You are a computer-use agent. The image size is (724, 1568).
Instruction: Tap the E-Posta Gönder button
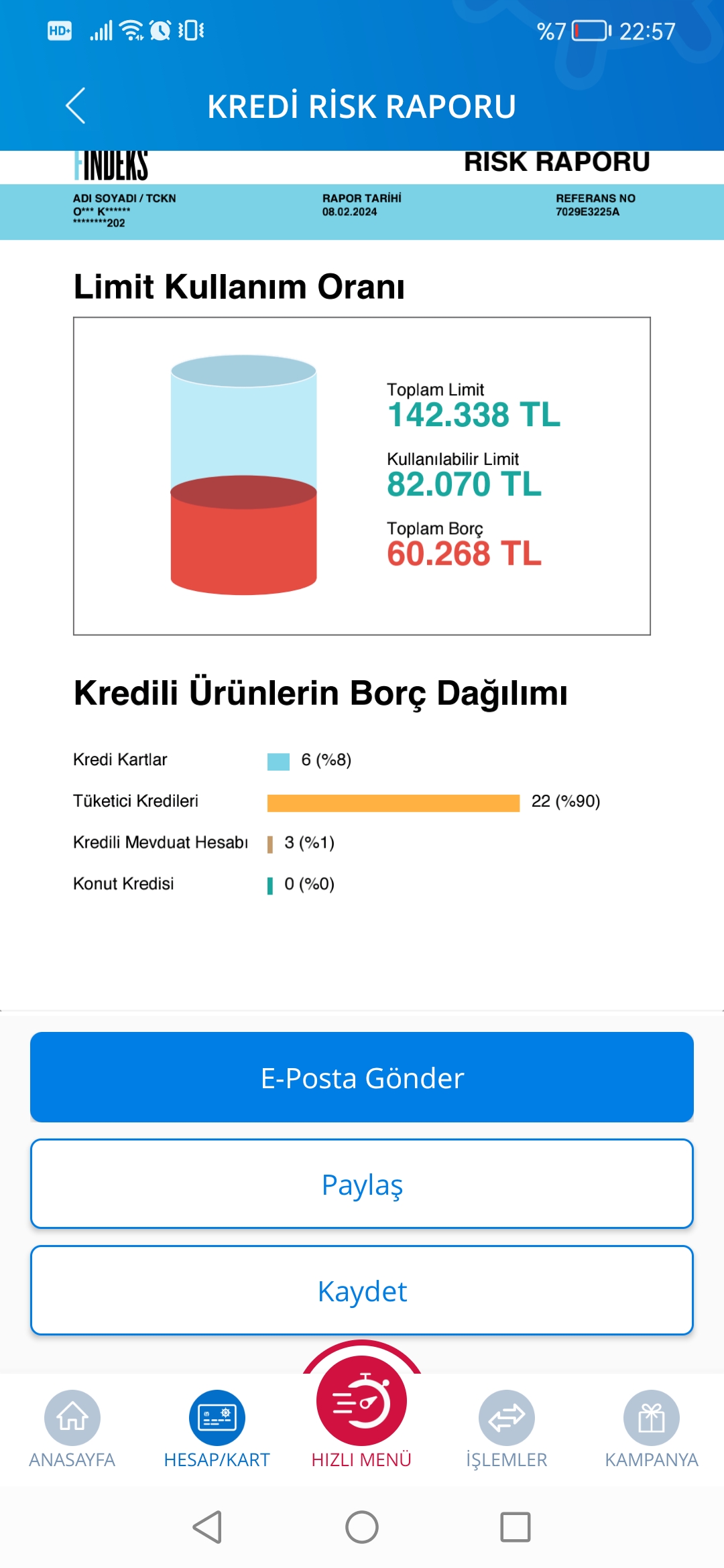362,1077
